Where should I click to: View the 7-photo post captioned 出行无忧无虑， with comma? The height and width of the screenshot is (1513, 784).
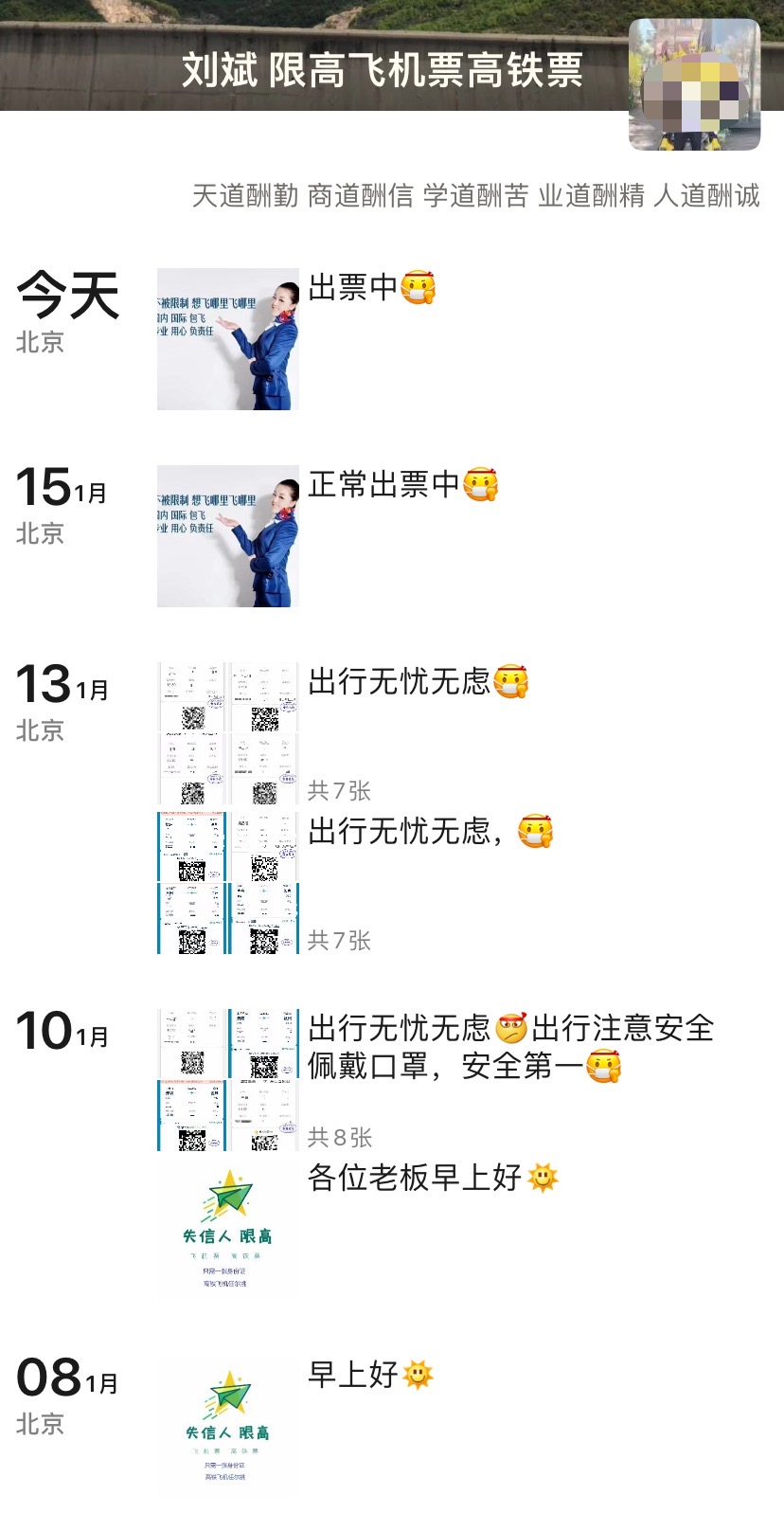tap(228, 883)
